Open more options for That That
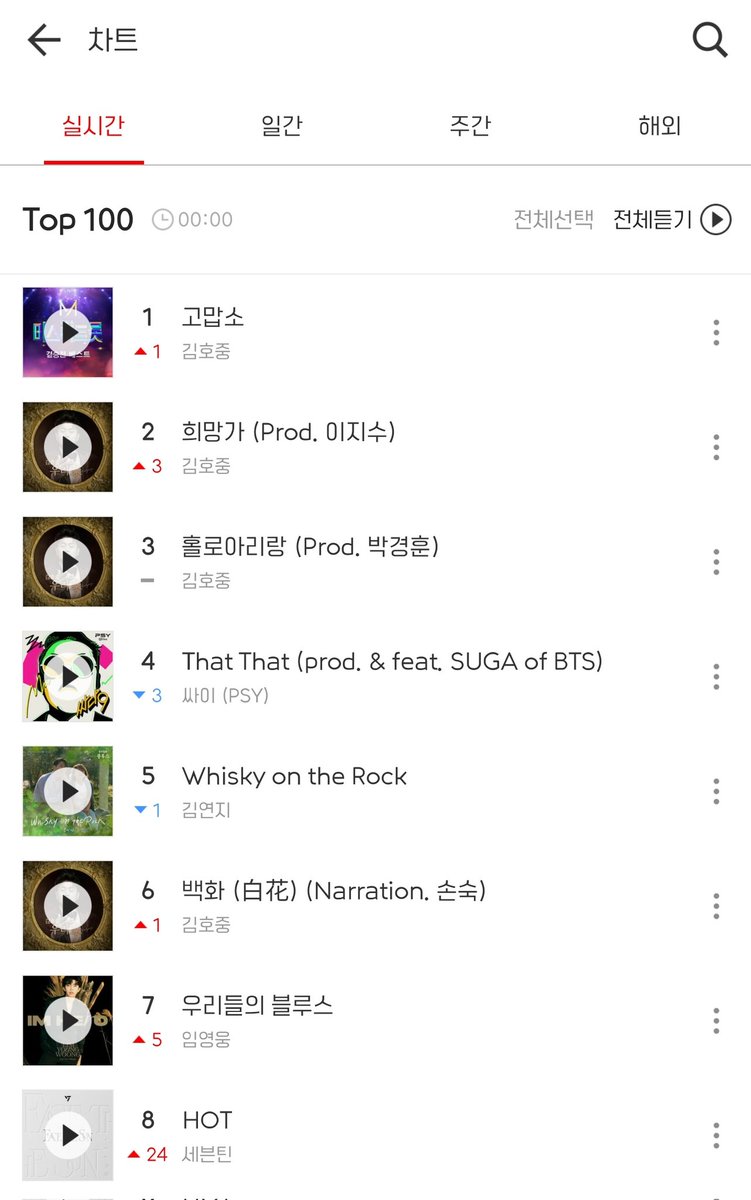 (x=716, y=676)
